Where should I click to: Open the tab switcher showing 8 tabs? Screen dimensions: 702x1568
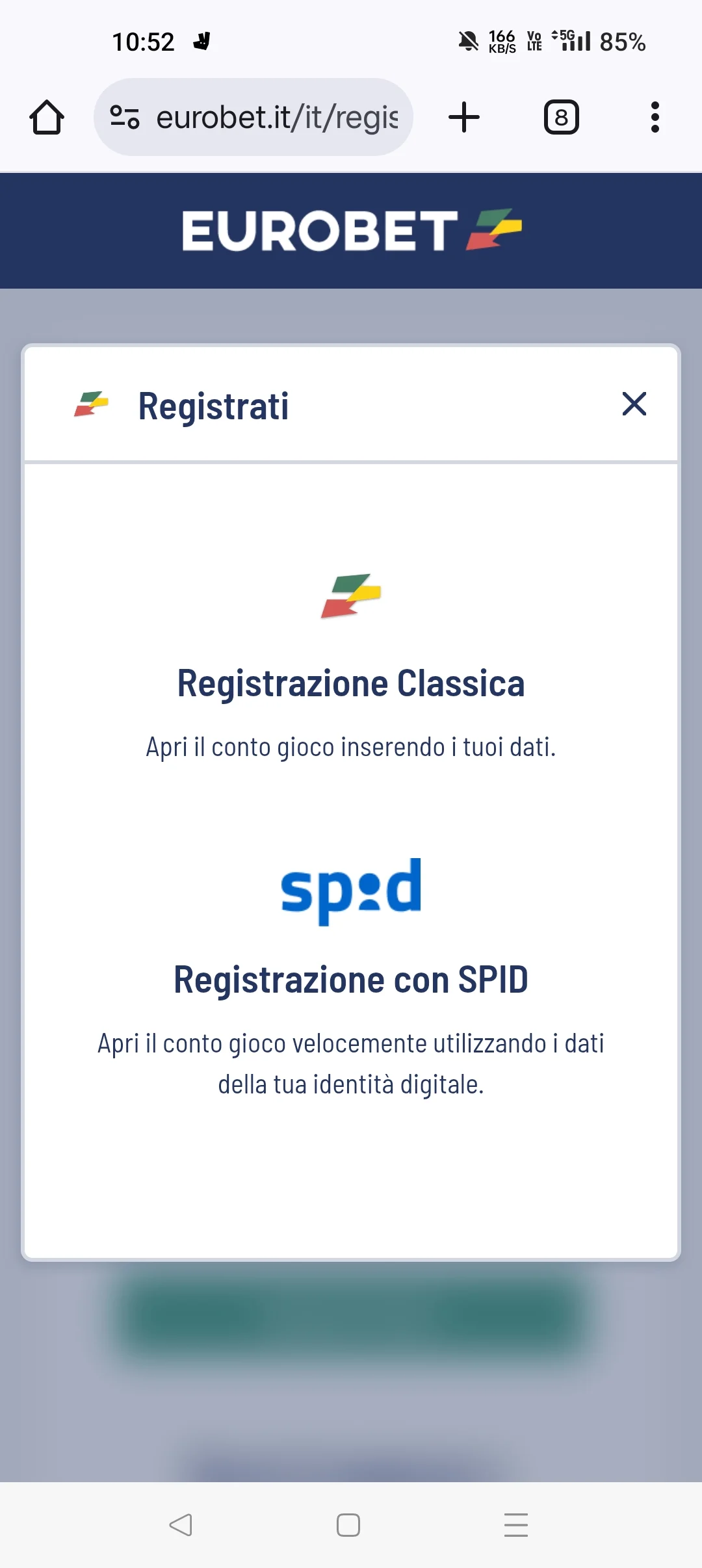point(561,117)
